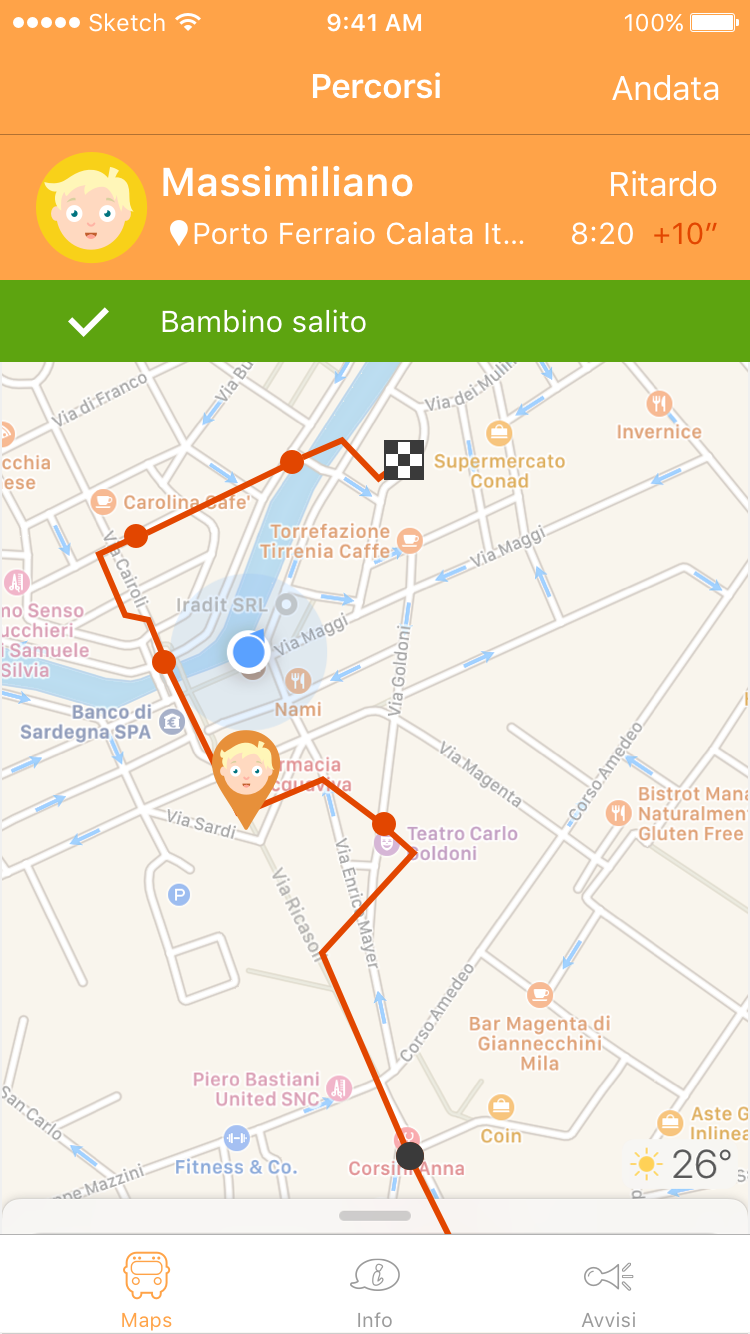Select the checkered finish flag marker
Viewport: 750px width, 1334px height.
(404, 460)
